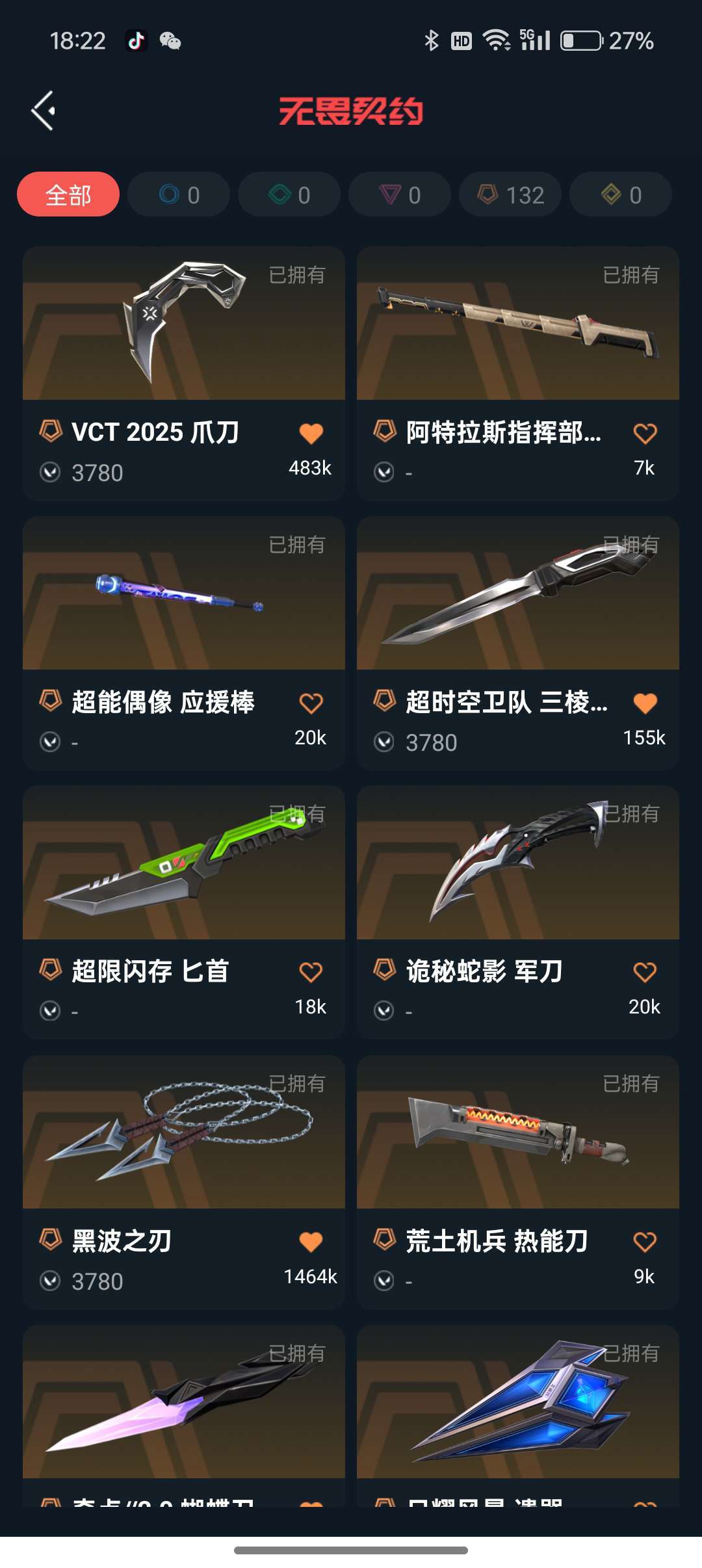The width and height of the screenshot is (702, 1568).
Task: Unfavorite VCT 2025 爪刀 by tapping its heart
Action: [312, 433]
